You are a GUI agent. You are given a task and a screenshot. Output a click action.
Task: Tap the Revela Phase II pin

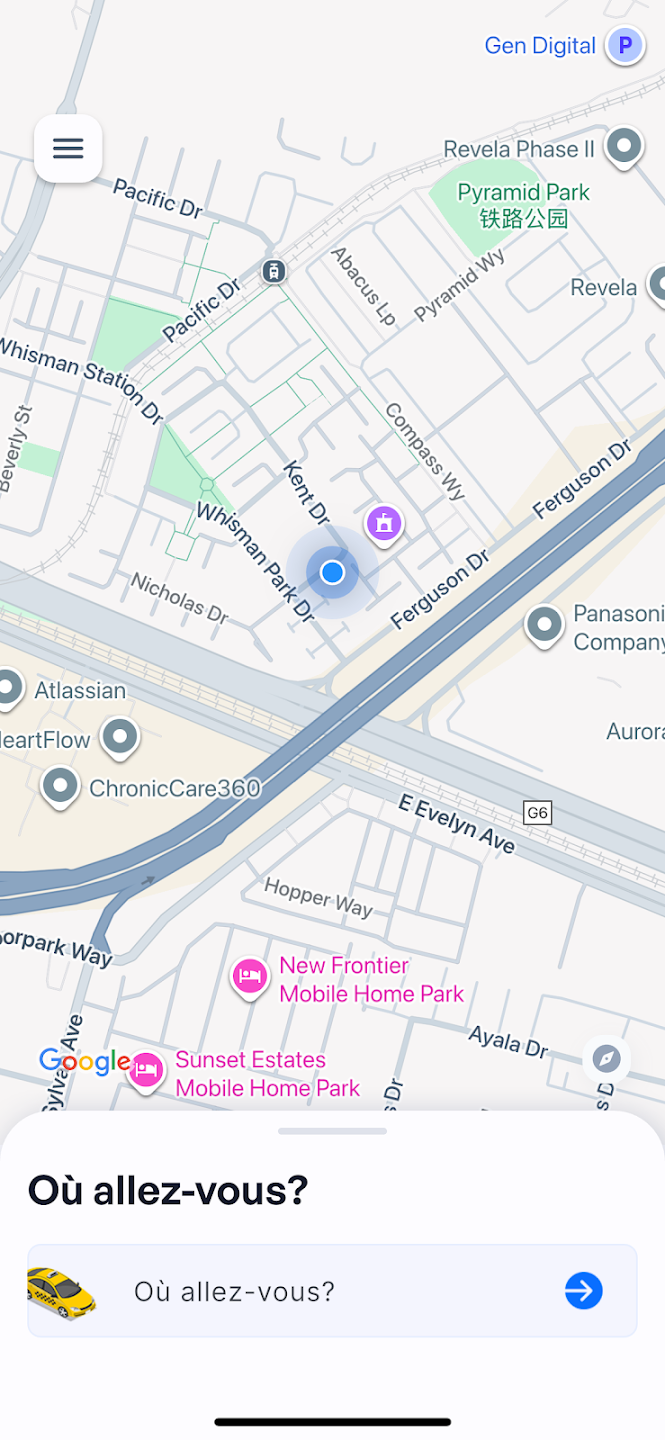pos(625,146)
